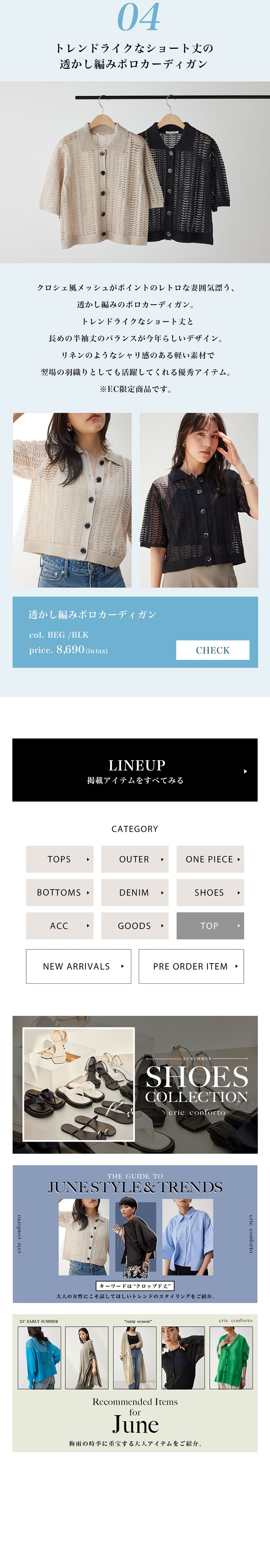View the DENIM category
This screenshot has height=1568, width=270.
click(134, 892)
